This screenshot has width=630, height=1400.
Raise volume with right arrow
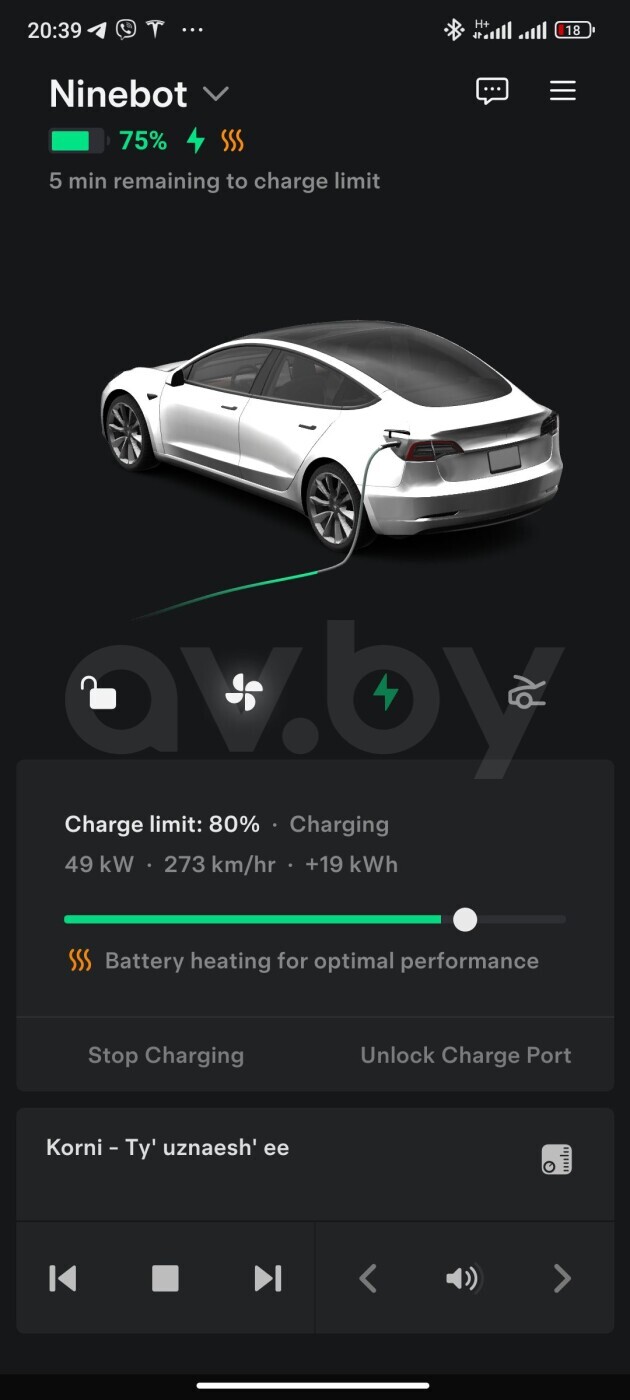point(562,1278)
